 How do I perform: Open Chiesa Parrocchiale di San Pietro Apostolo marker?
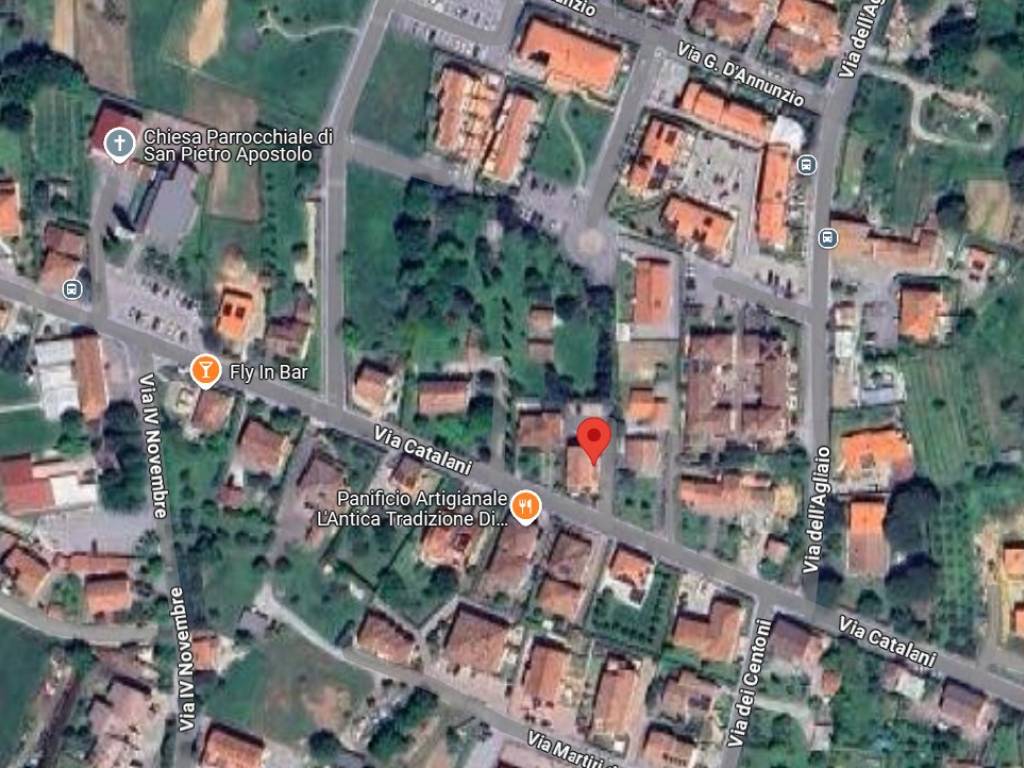pyautogui.click(x=119, y=146)
